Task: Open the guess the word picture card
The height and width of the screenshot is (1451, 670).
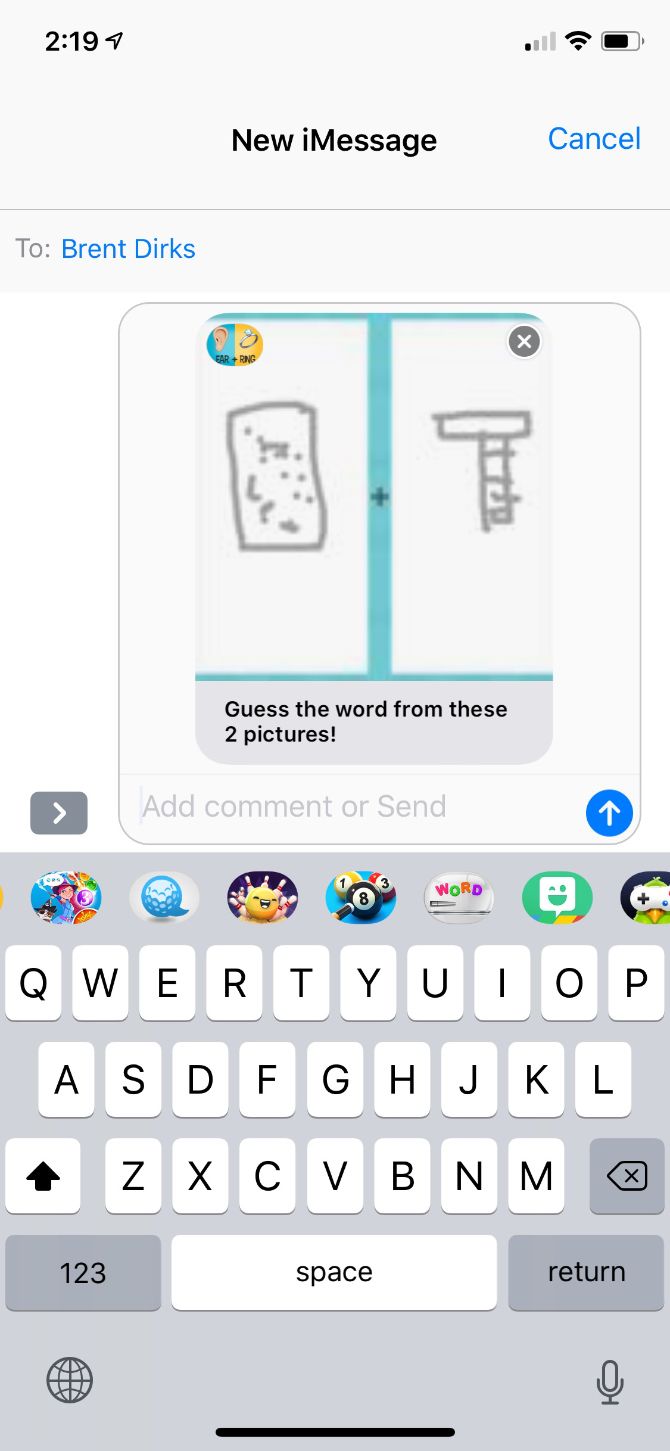Action: click(374, 538)
